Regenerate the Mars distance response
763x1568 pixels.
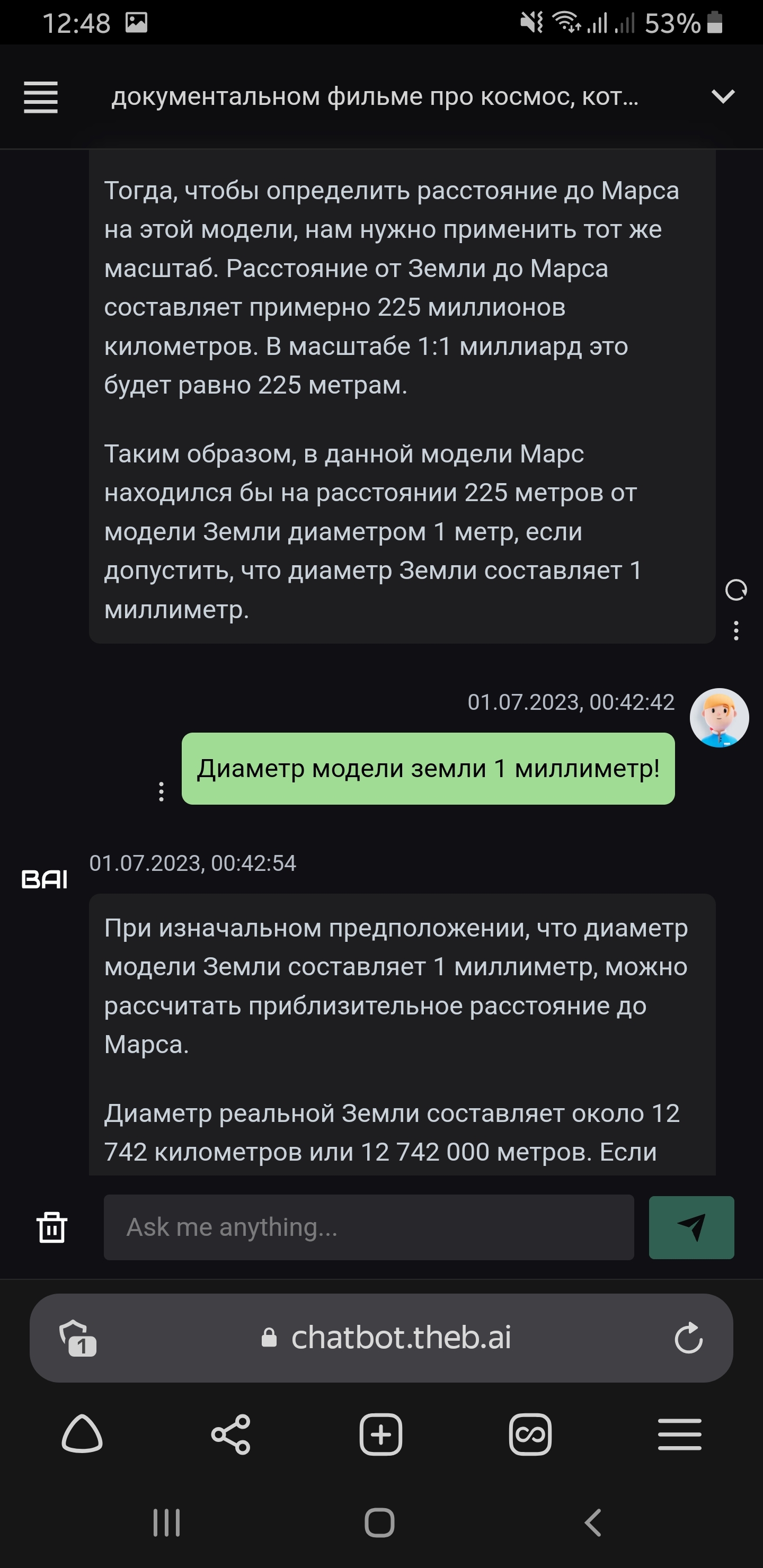pyautogui.click(x=735, y=590)
